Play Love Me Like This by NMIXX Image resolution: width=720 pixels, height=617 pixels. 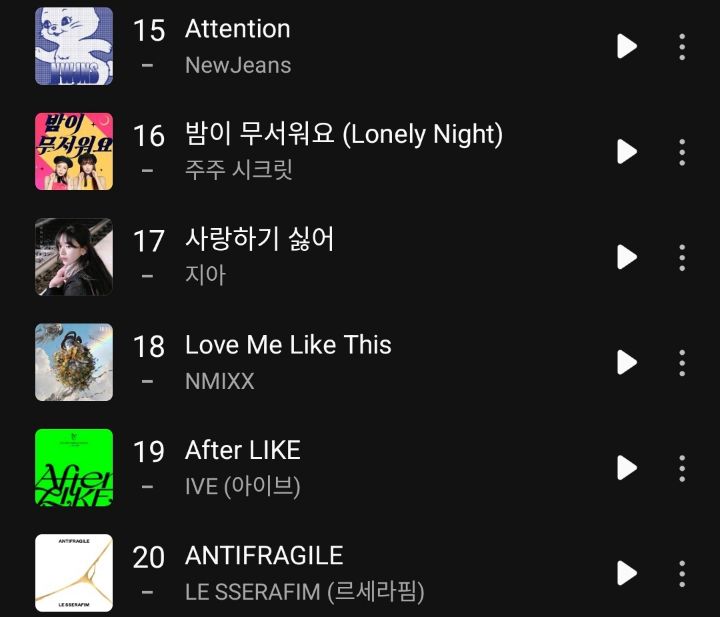627,362
